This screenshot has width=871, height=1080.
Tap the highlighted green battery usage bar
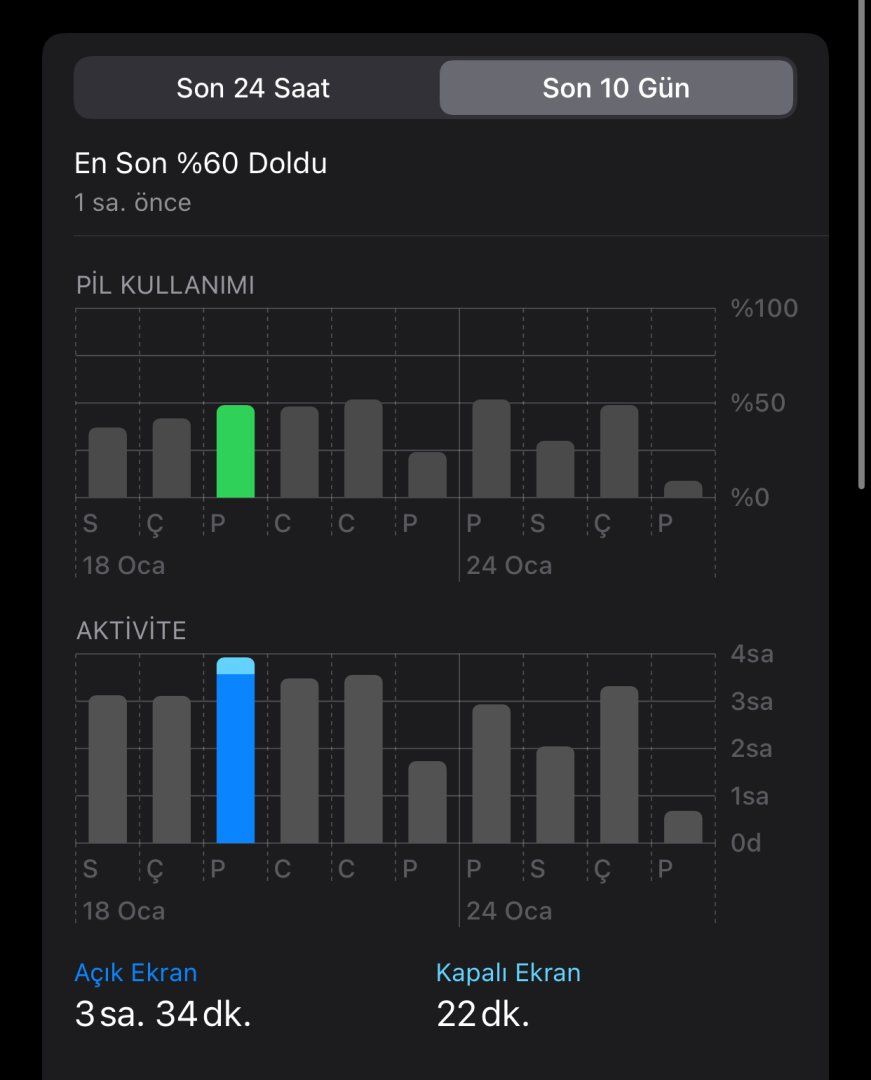(235, 452)
